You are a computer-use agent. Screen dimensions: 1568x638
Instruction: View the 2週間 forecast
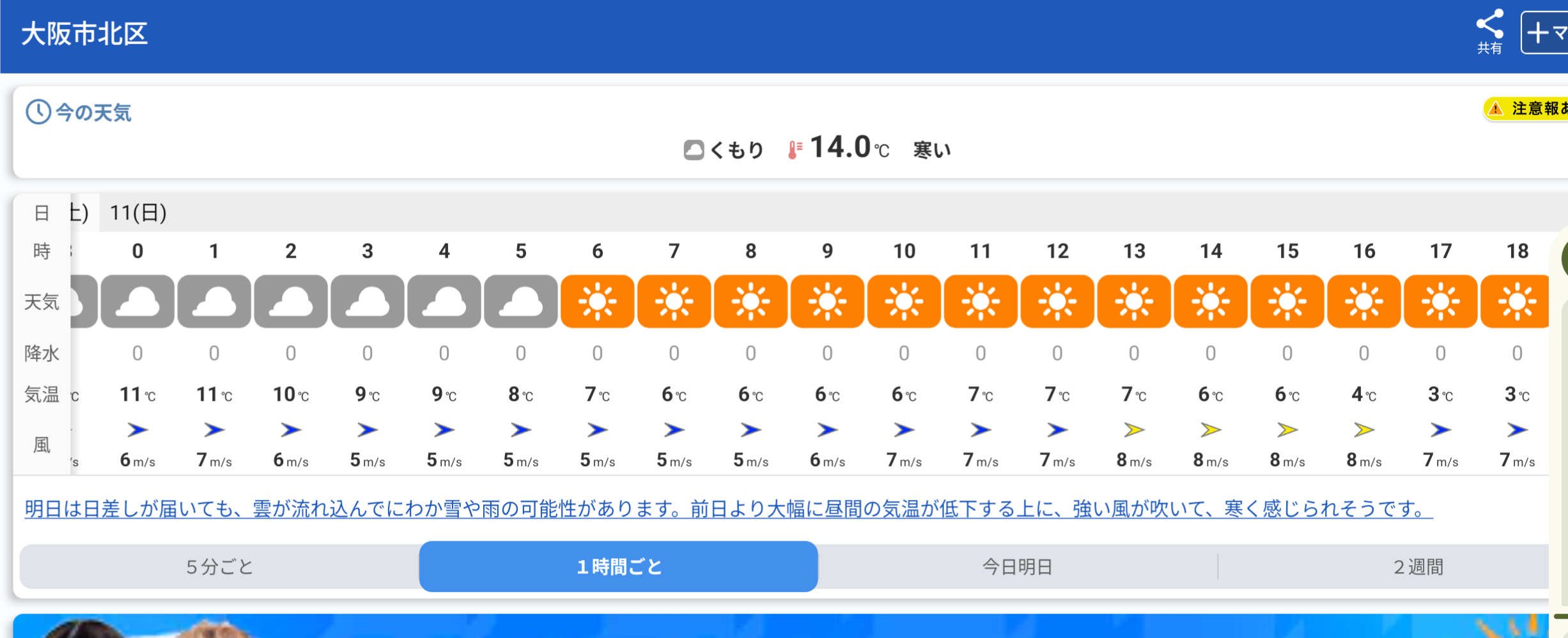coord(1418,566)
